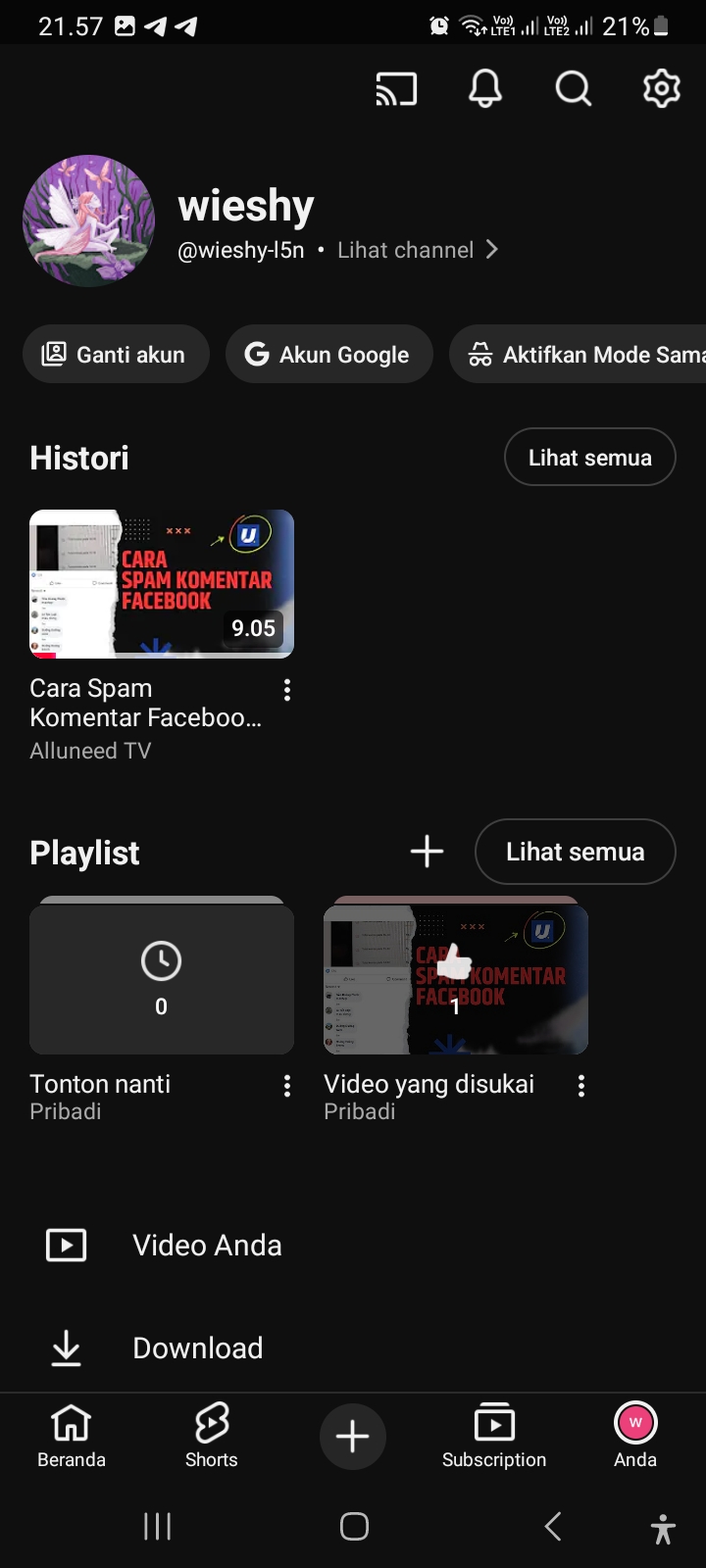Tap the Ganti akun chip
This screenshot has height=1568, width=706.
[x=116, y=355]
